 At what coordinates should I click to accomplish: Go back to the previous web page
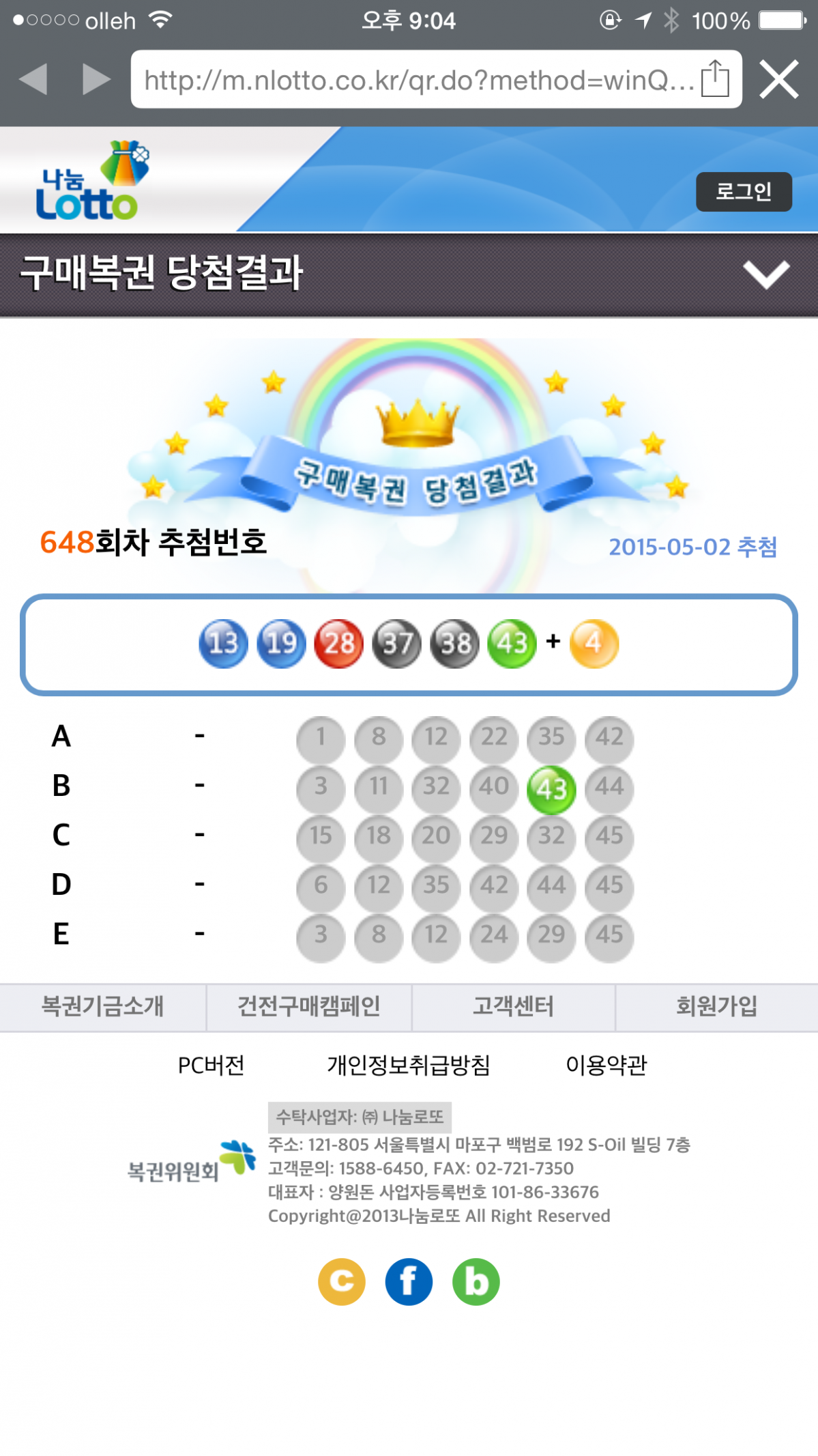[x=33, y=79]
